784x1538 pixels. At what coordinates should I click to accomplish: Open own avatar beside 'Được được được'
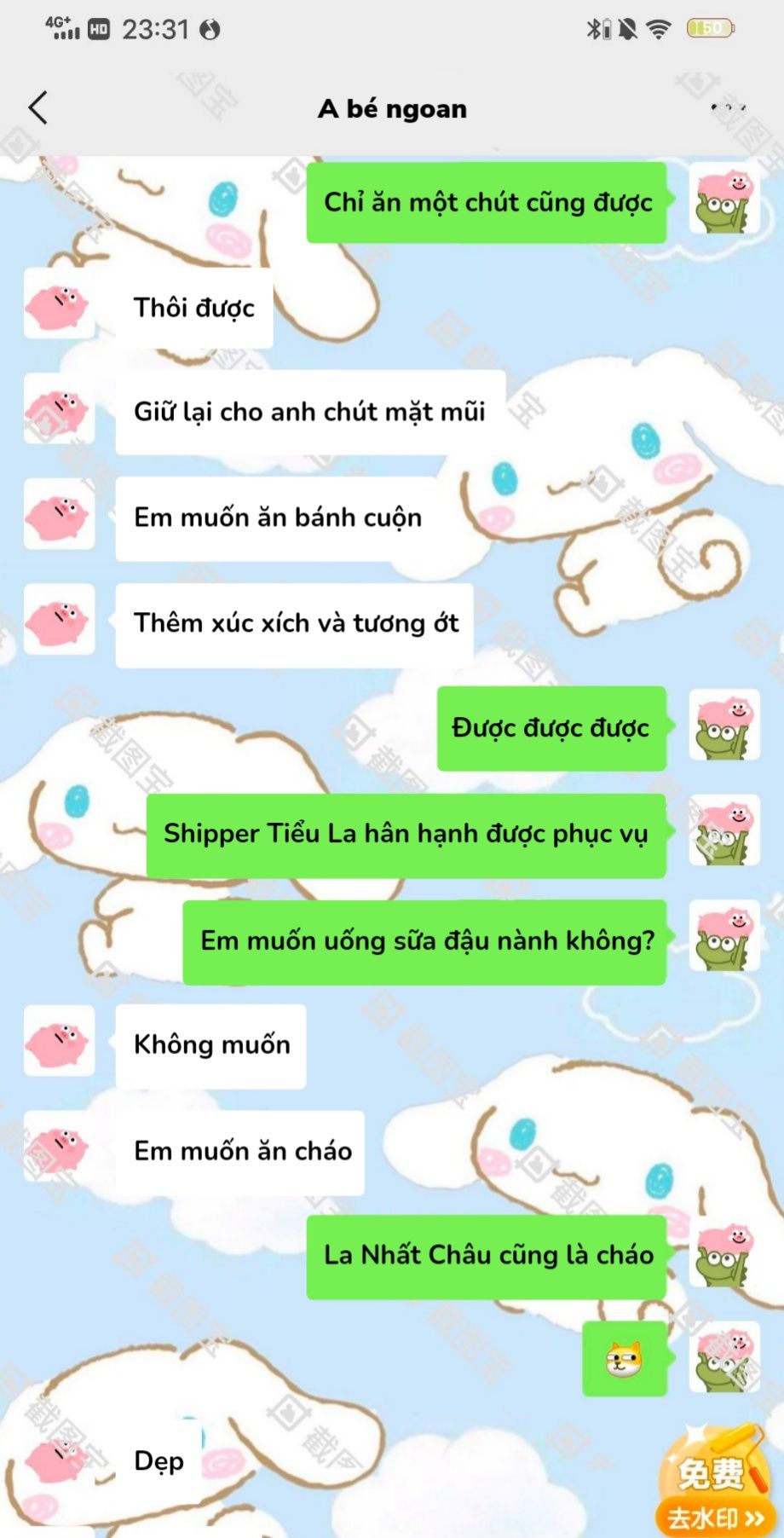tap(724, 726)
